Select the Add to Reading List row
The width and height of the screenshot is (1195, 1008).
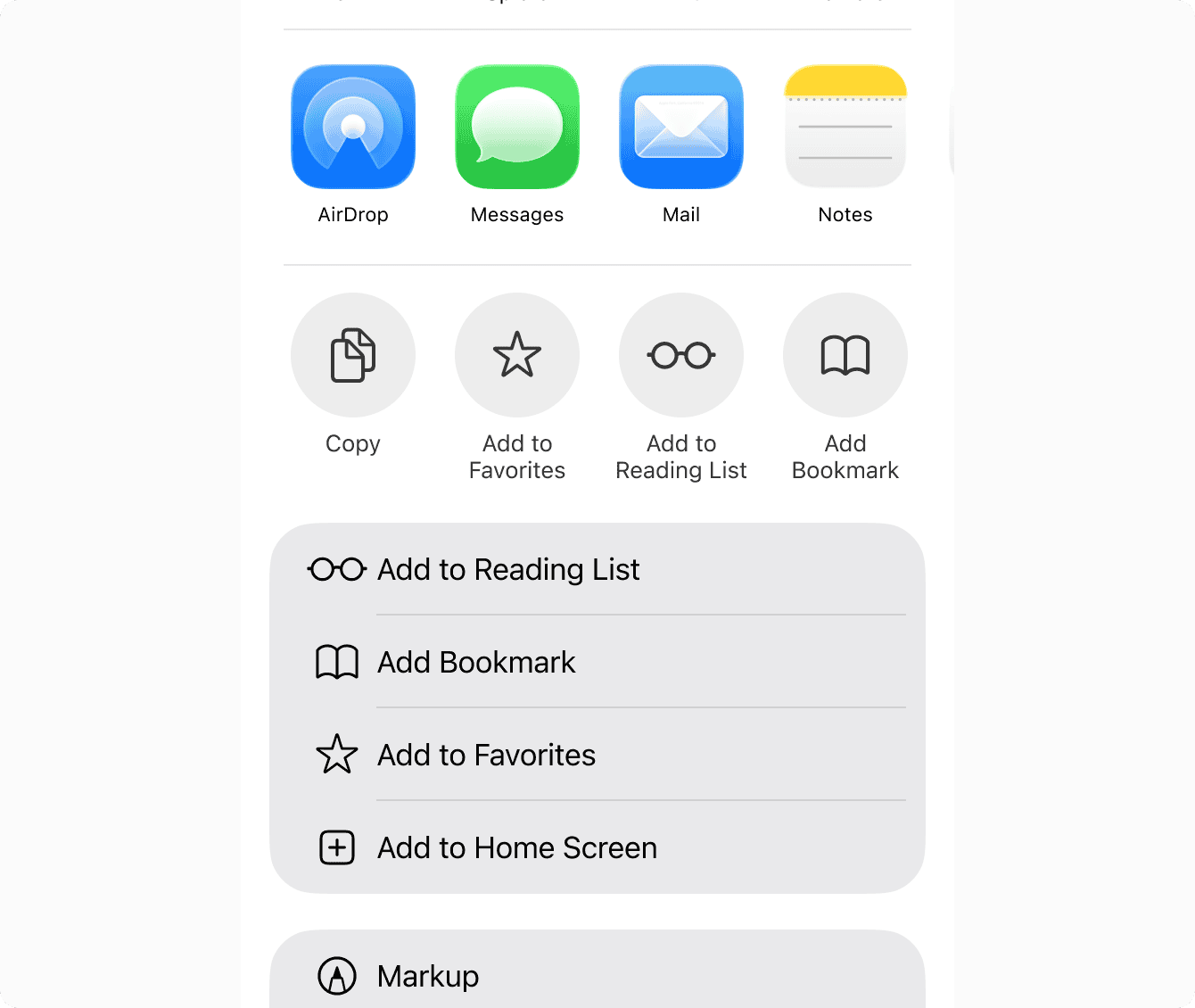click(x=597, y=569)
